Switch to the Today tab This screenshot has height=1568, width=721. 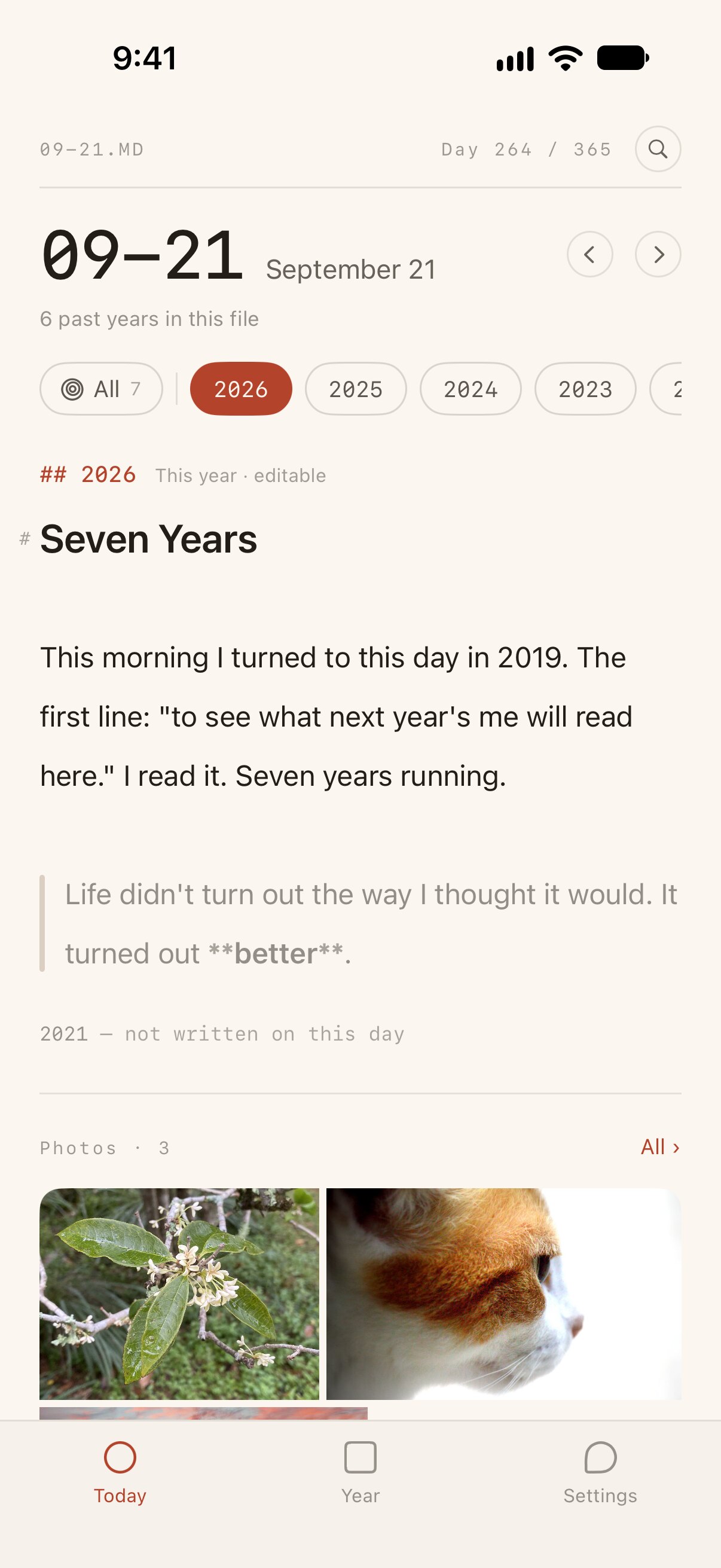[120, 1472]
